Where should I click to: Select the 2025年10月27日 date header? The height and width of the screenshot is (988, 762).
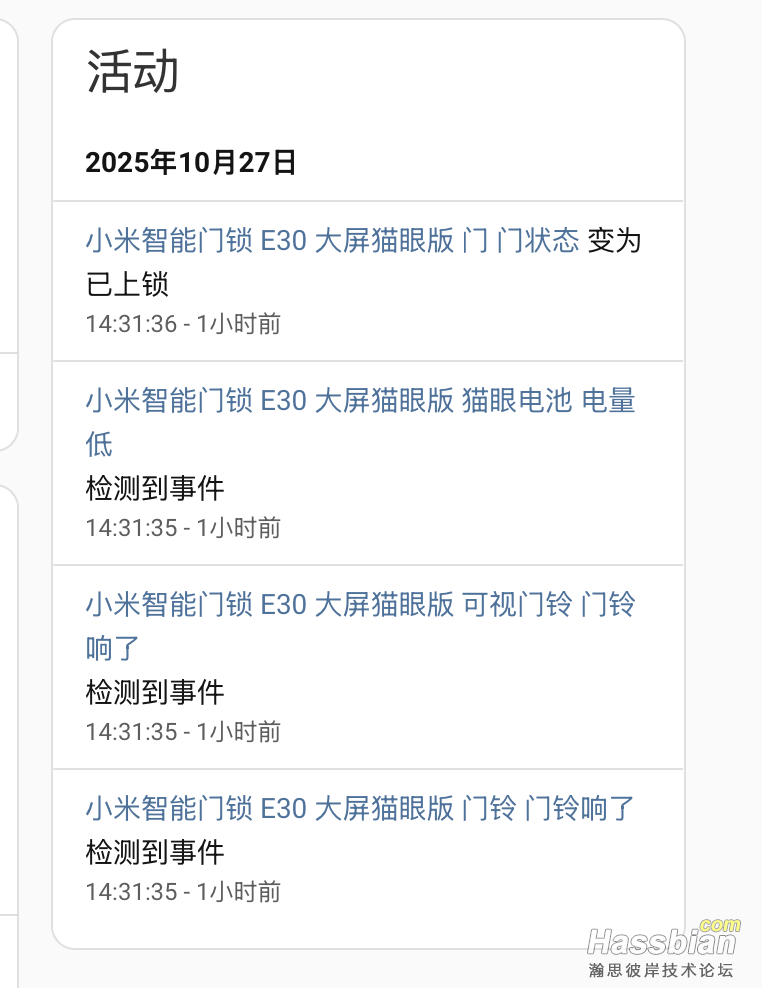192,162
